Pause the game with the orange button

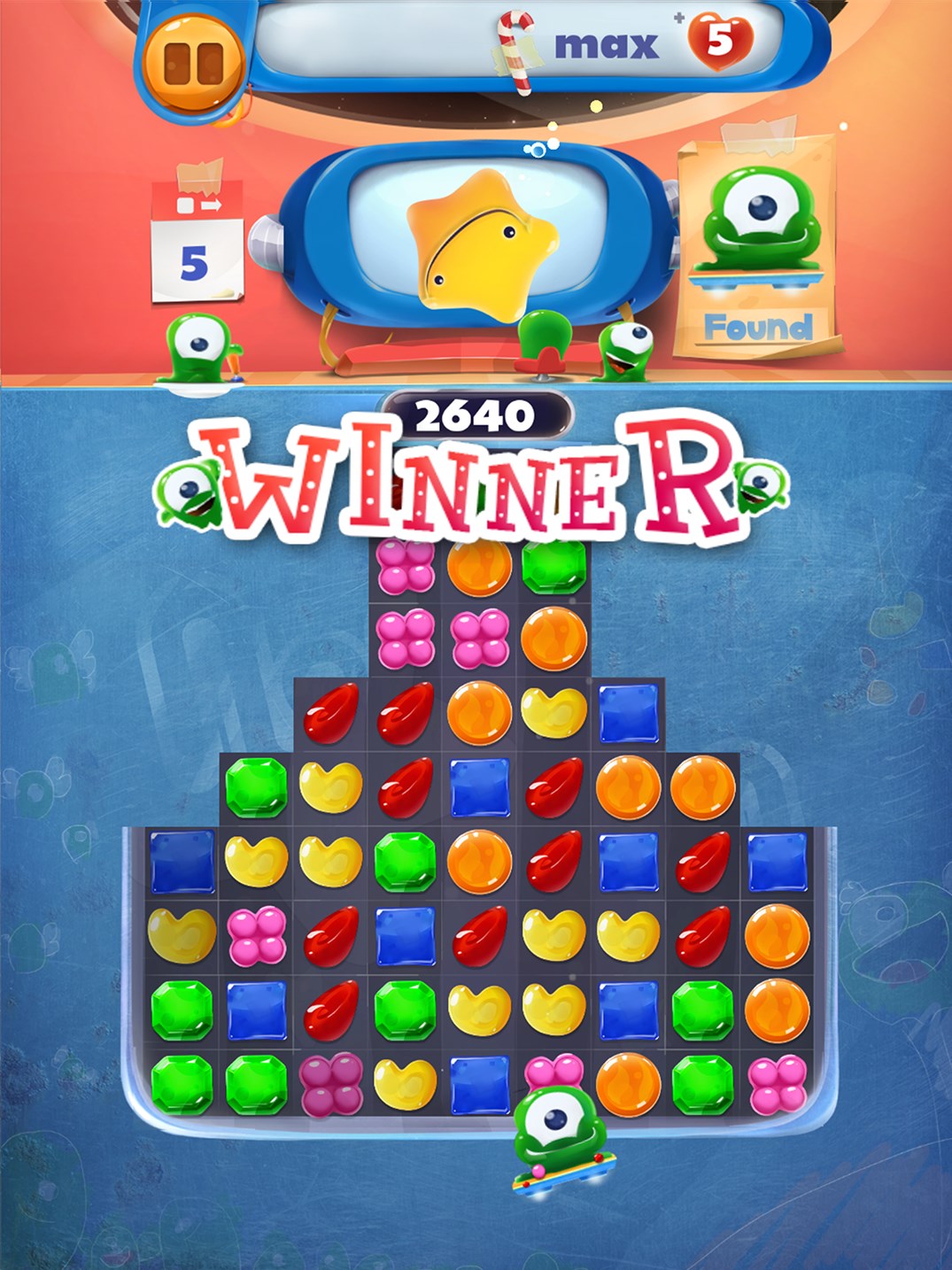(x=193, y=62)
